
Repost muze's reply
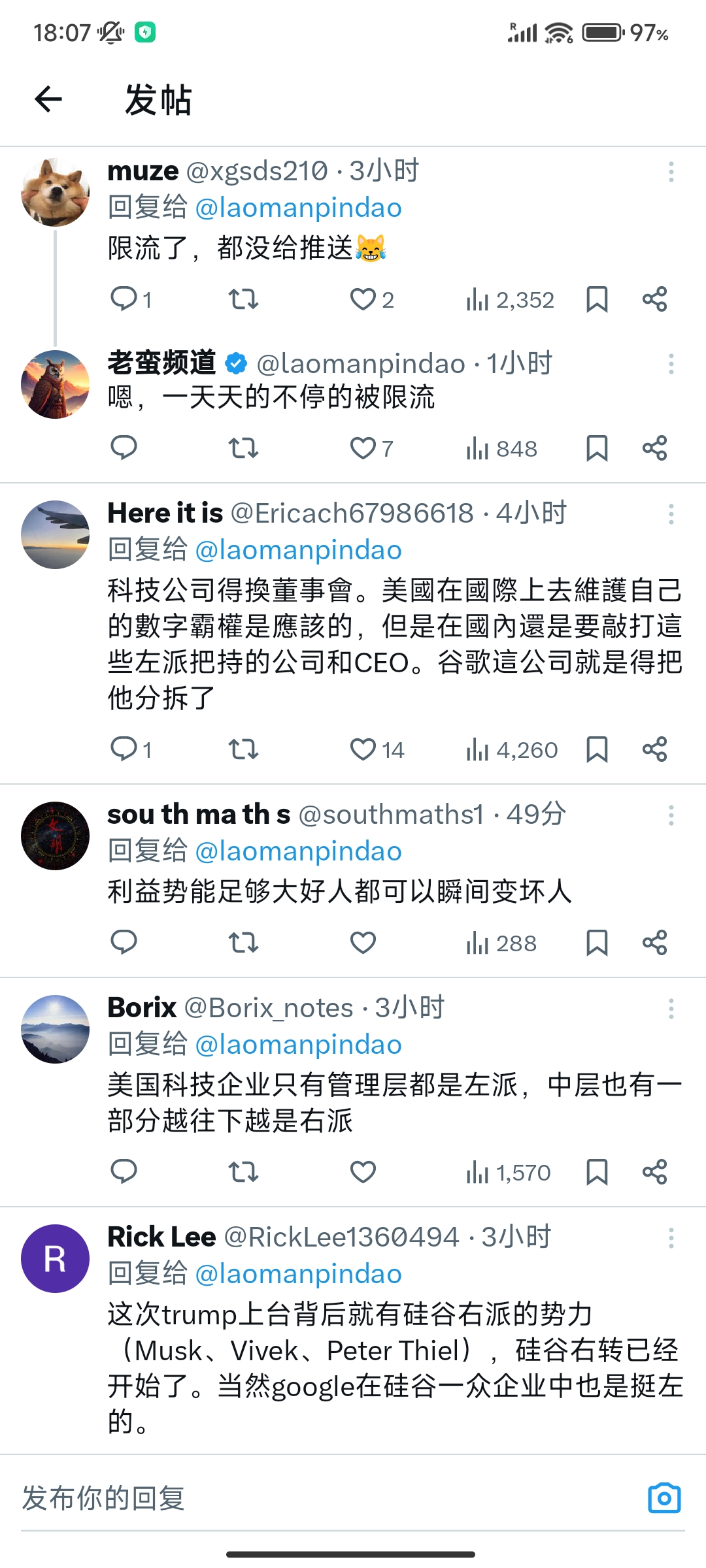243,300
